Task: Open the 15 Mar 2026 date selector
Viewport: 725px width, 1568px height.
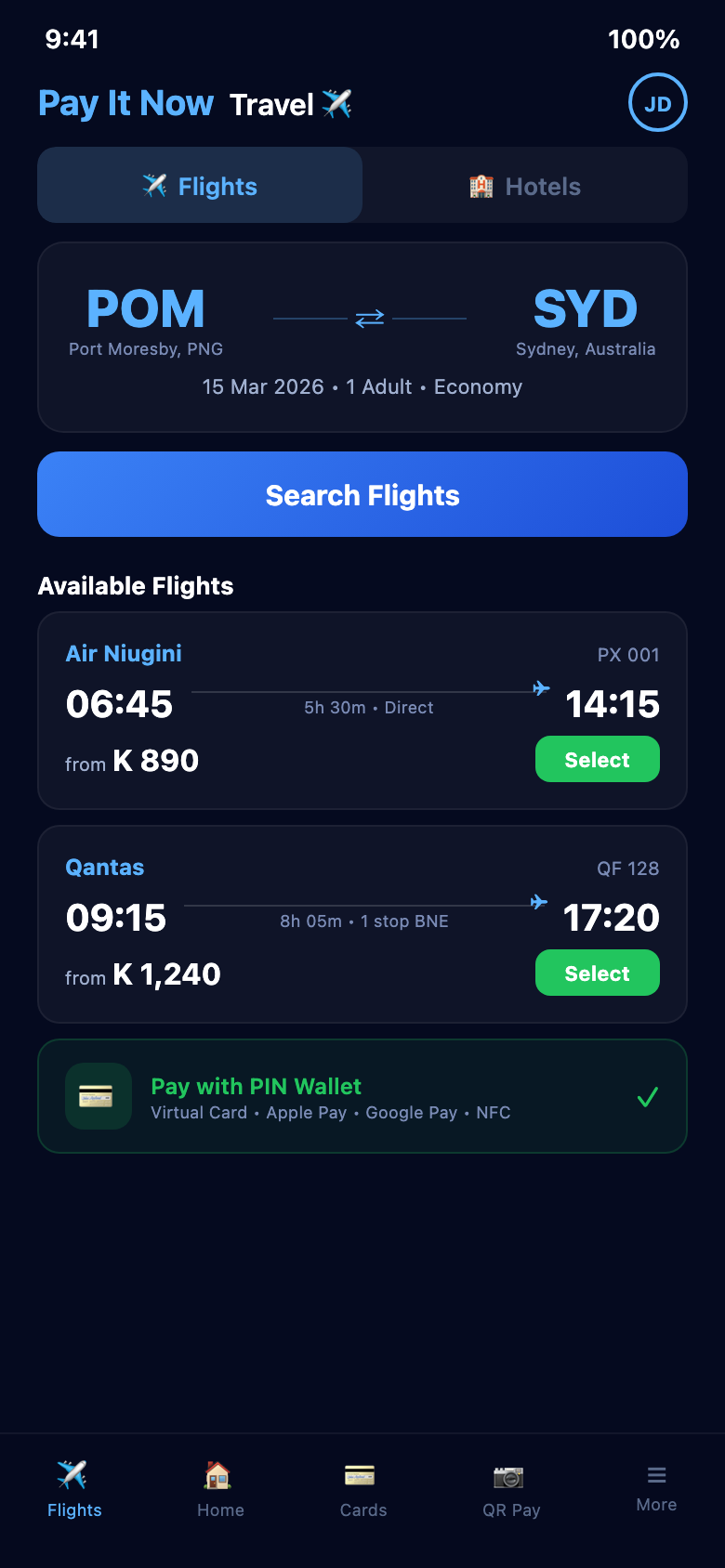Action: tap(263, 386)
